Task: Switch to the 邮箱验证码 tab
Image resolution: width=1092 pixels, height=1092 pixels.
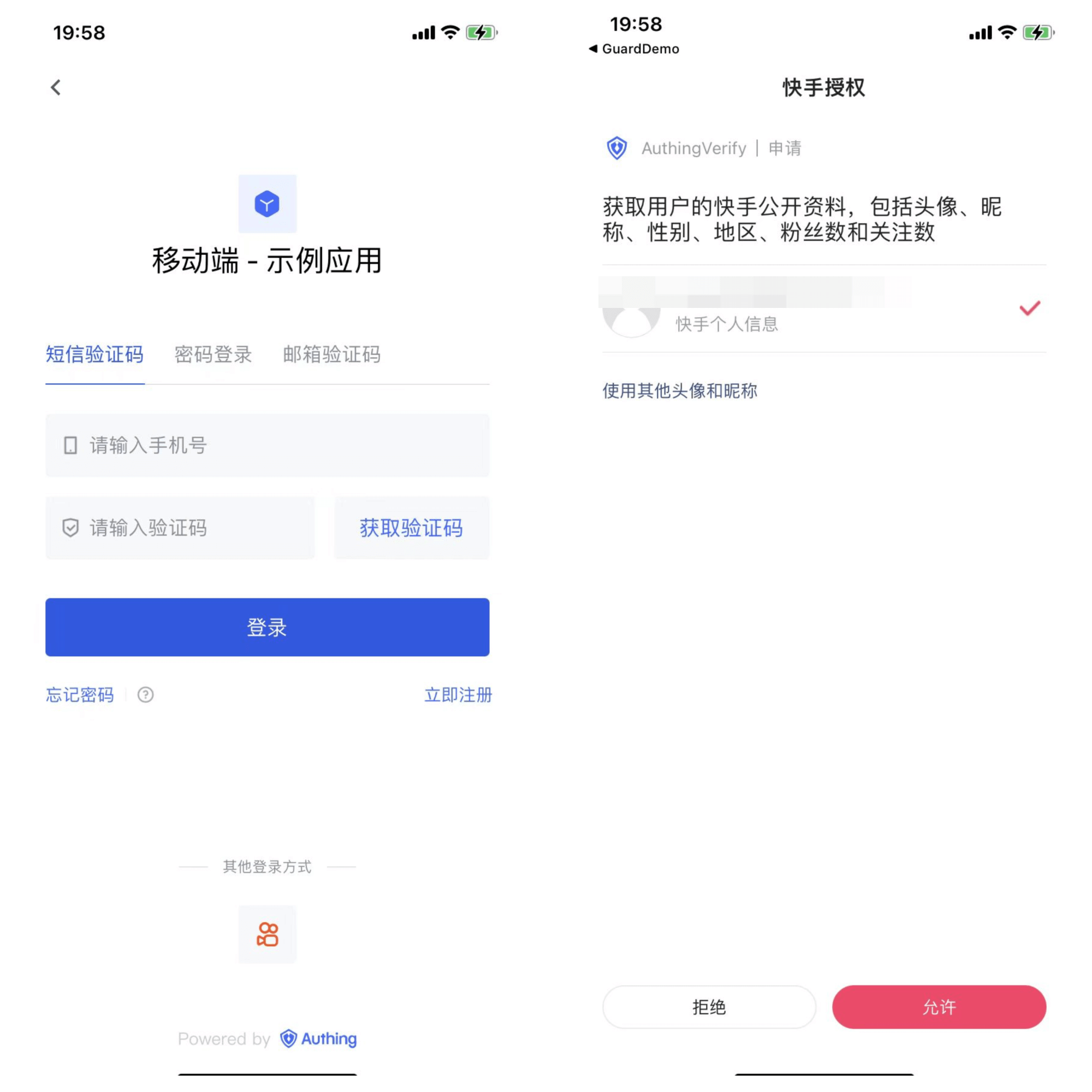Action: point(331,354)
